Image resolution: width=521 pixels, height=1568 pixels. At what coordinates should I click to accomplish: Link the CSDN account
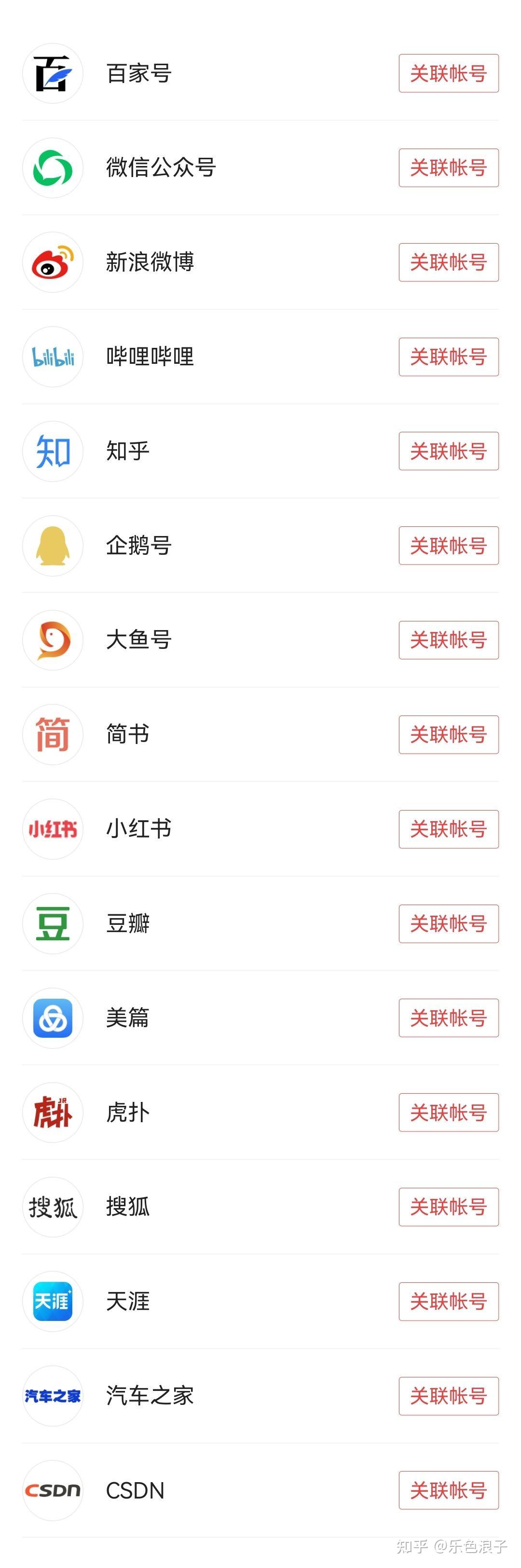[449, 1490]
